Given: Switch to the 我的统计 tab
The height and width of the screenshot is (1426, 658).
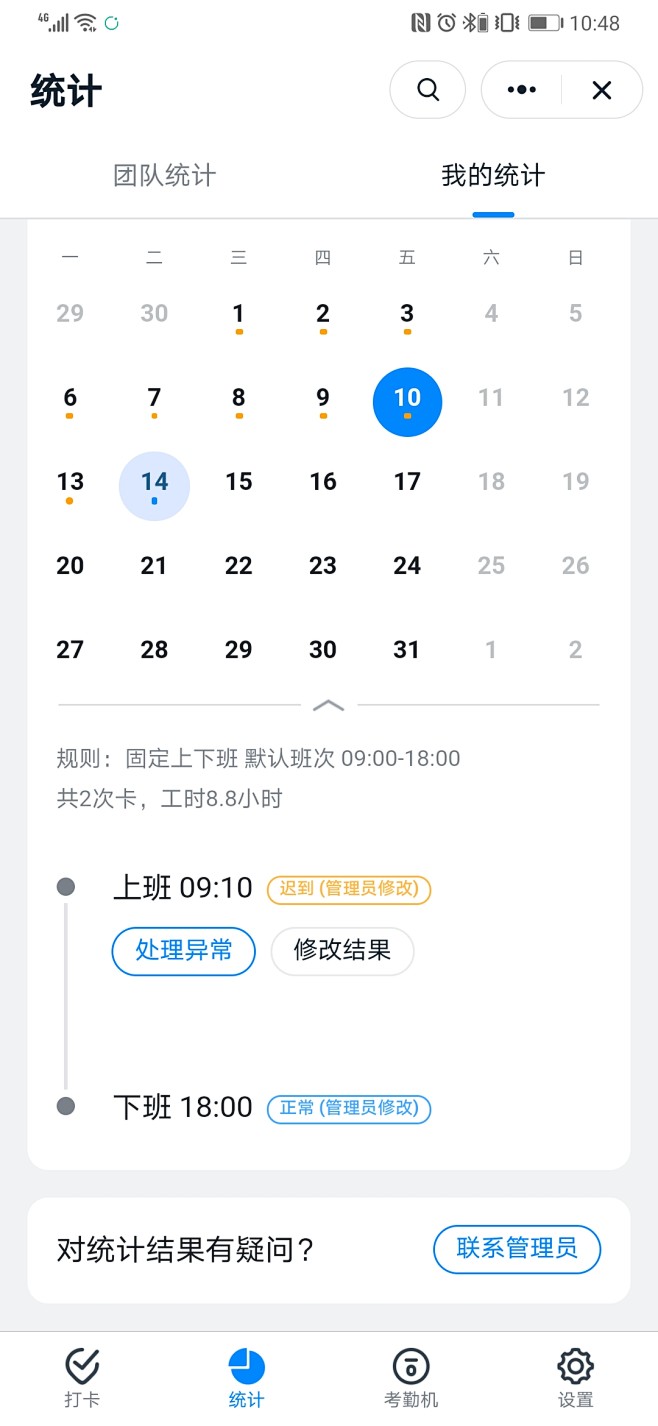Looking at the screenshot, I should pos(493,176).
